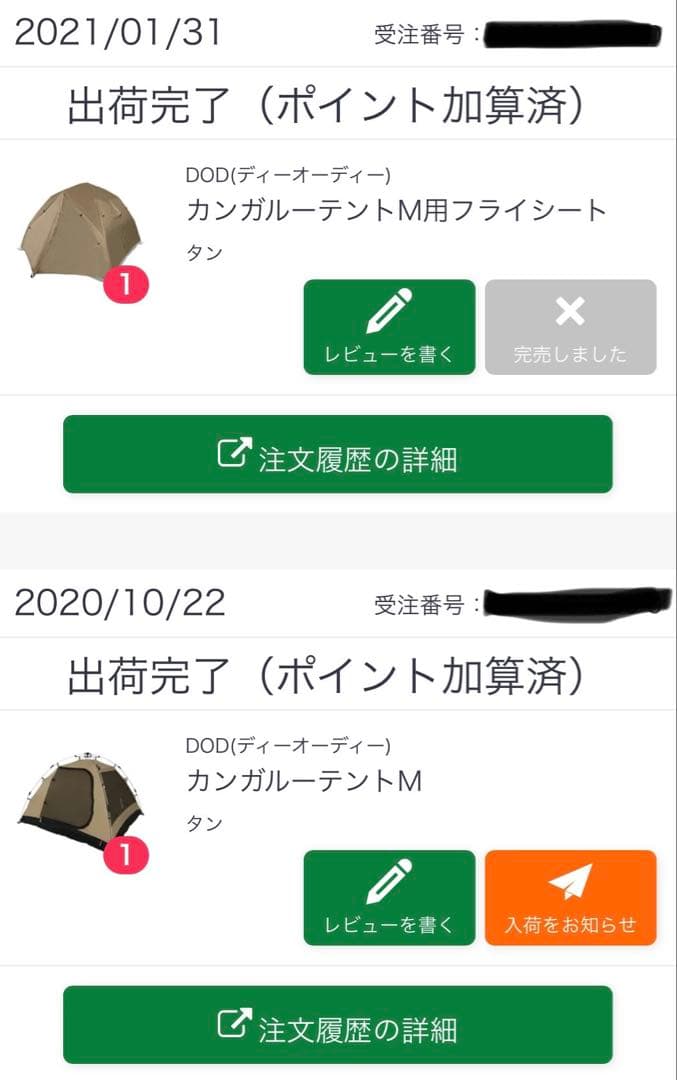Open 注文履歴の詳細 for the 2021/01/31 order

(x=338, y=454)
